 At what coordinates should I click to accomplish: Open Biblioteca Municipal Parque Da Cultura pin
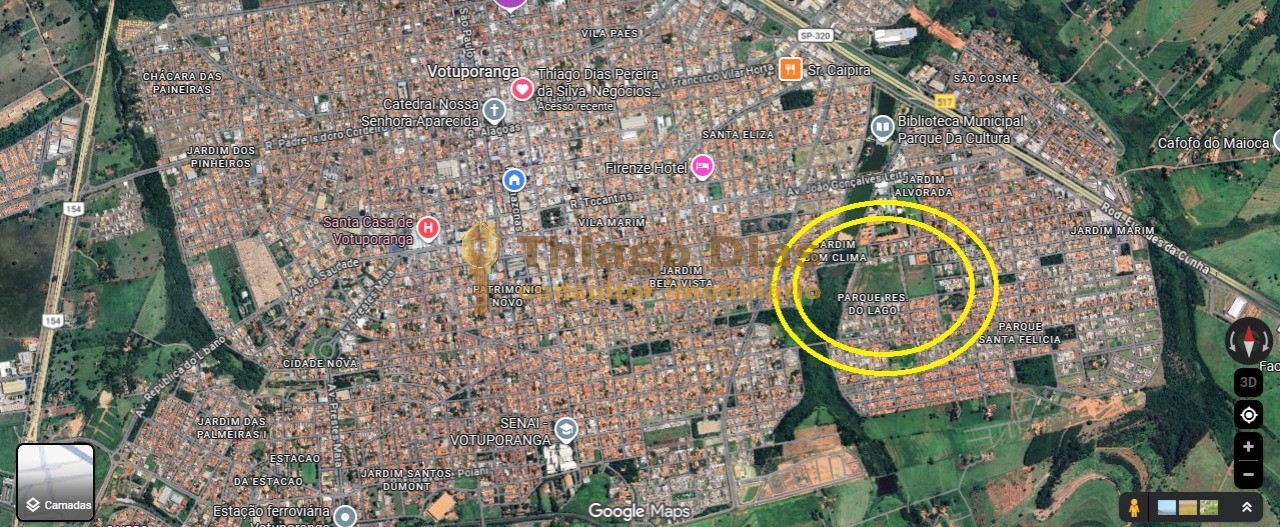point(882,127)
